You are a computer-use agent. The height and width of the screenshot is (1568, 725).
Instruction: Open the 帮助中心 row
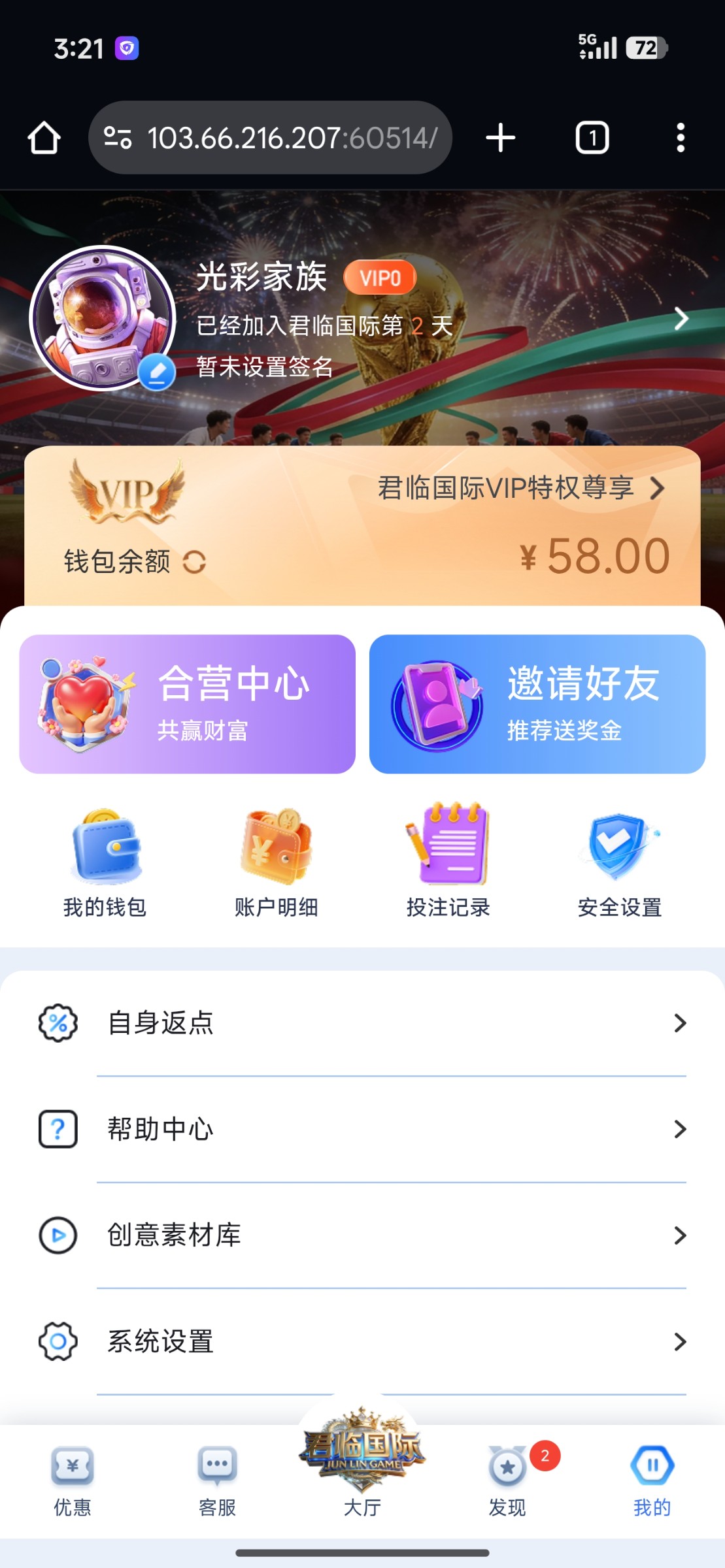click(x=362, y=1129)
